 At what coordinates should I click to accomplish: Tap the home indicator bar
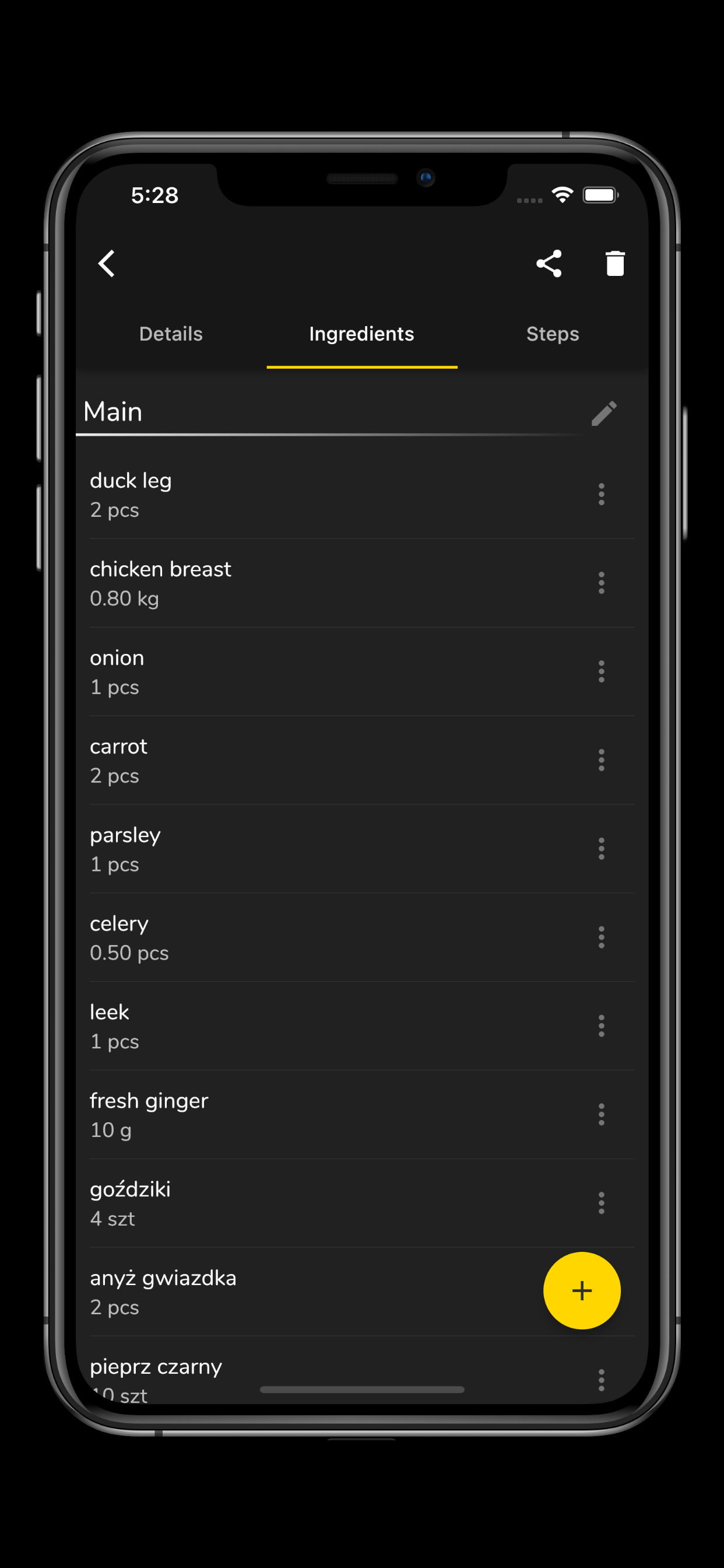click(x=361, y=1389)
